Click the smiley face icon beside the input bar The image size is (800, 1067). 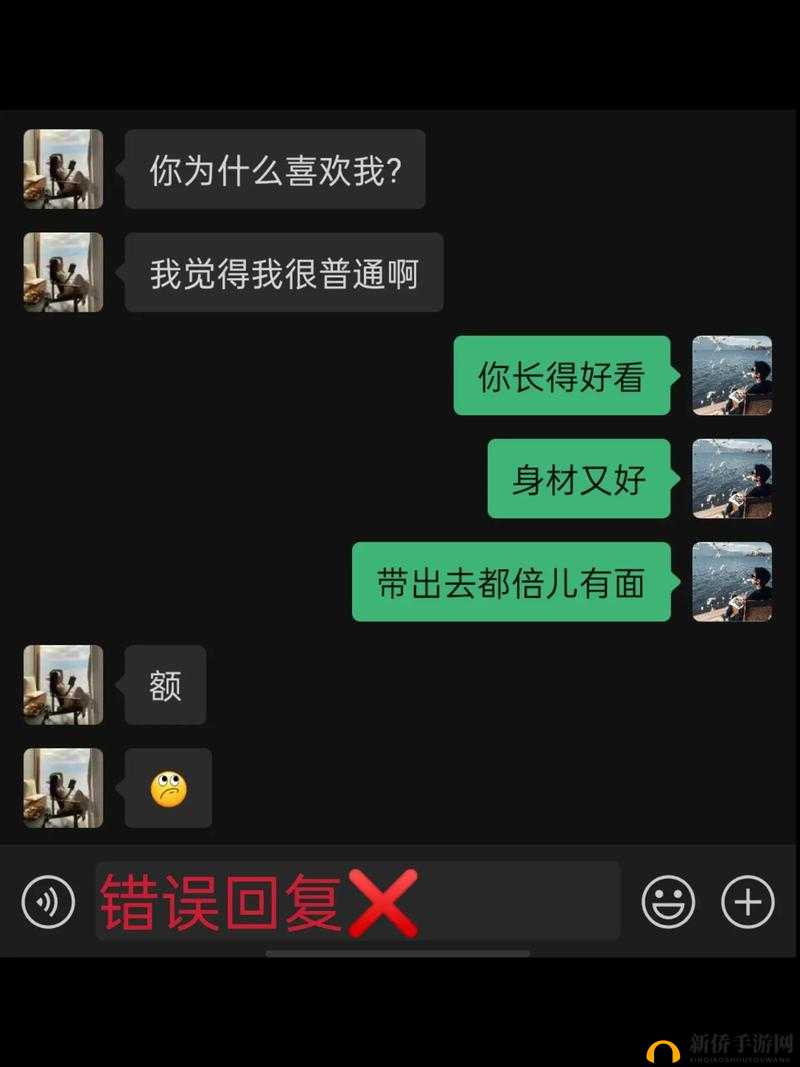click(668, 899)
